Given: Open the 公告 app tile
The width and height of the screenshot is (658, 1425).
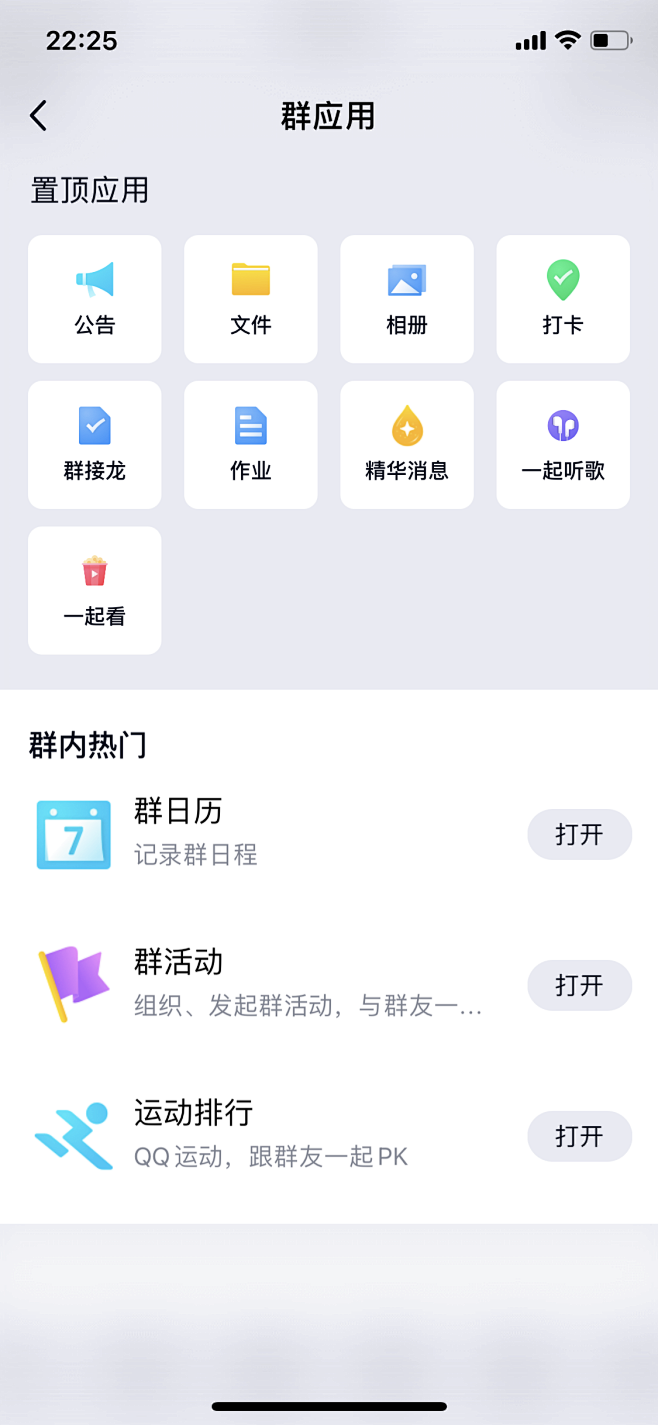Looking at the screenshot, I should [x=95, y=299].
